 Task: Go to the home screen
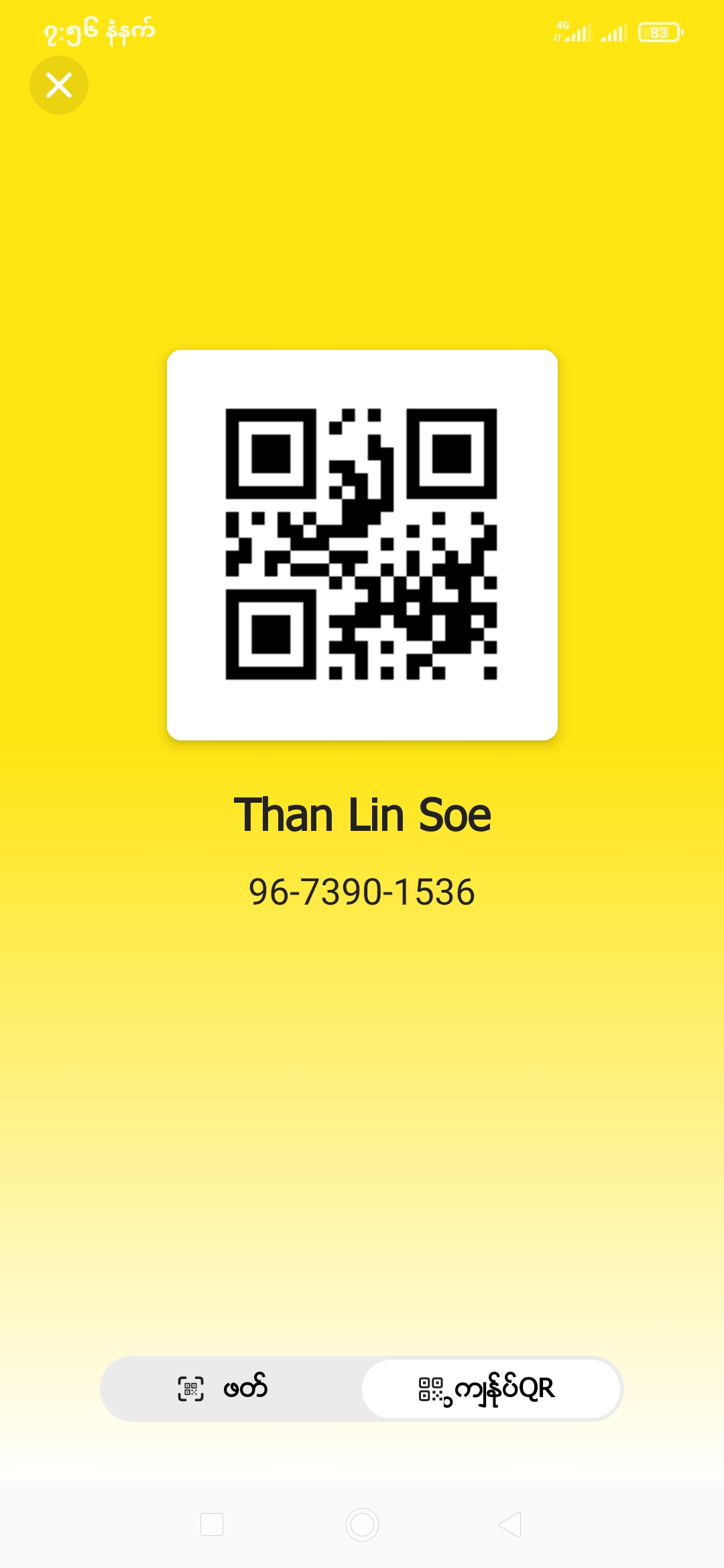[x=362, y=1524]
